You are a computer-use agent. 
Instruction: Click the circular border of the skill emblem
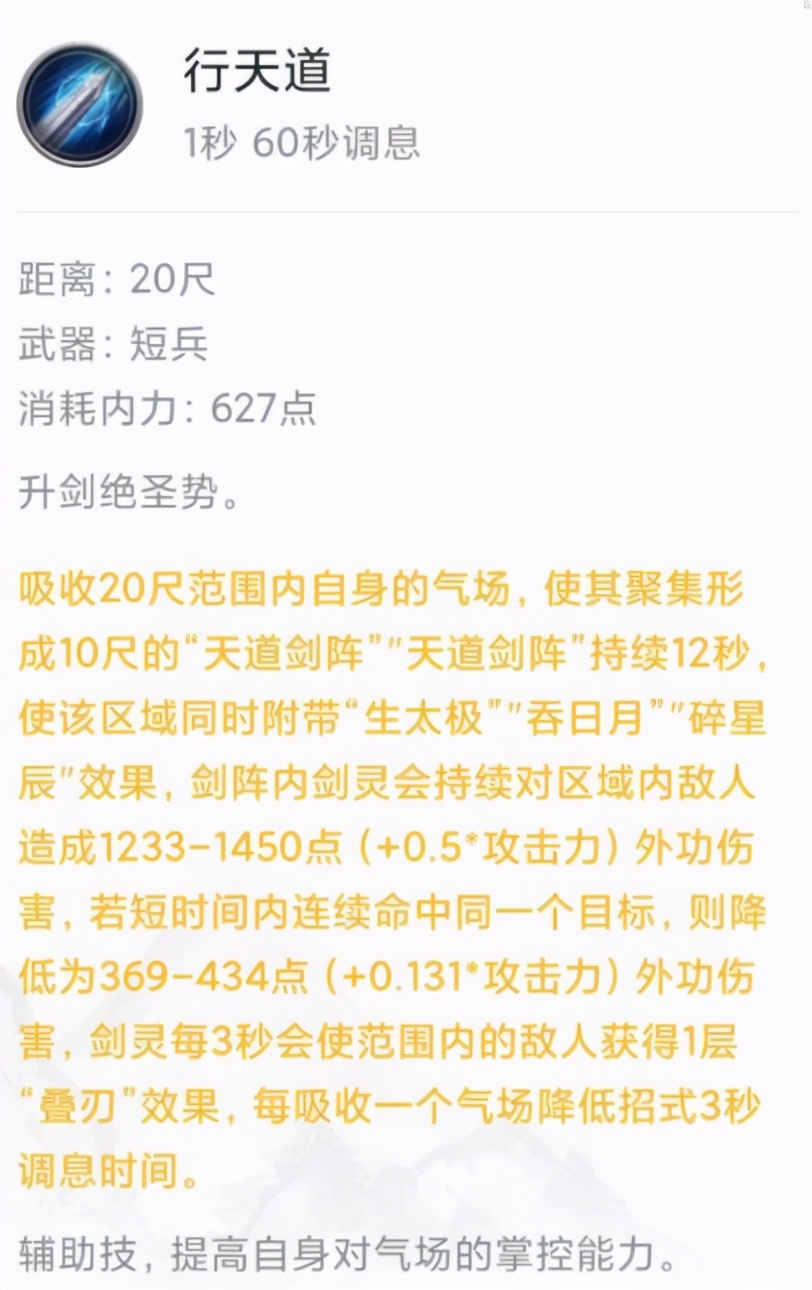[79, 45]
